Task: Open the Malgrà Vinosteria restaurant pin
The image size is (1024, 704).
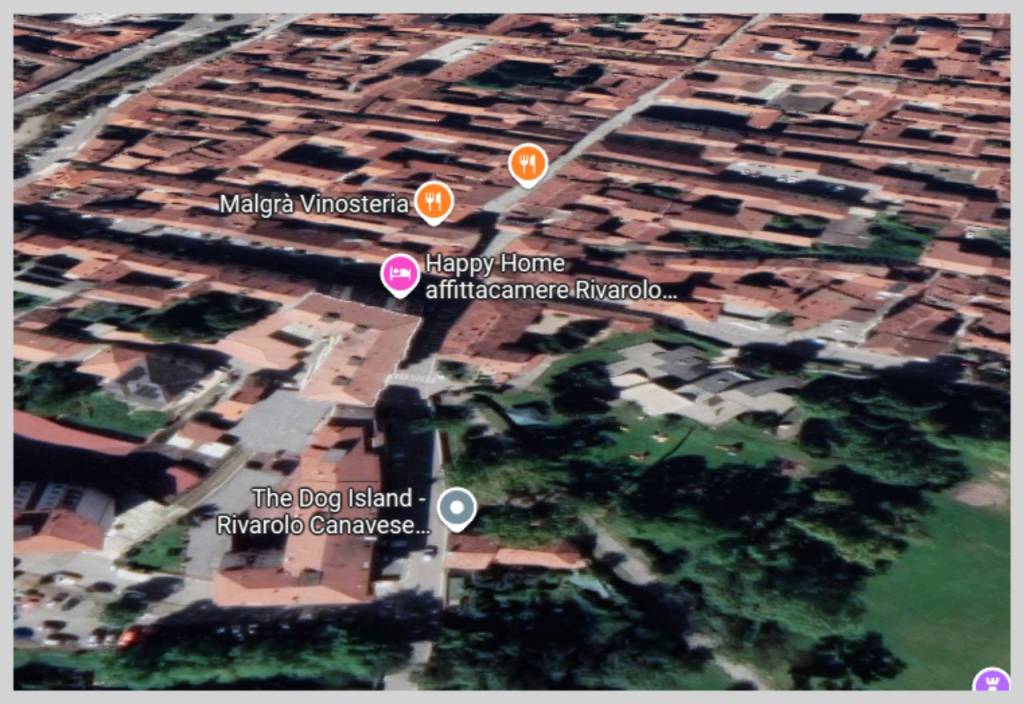Action: tap(433, 201)
